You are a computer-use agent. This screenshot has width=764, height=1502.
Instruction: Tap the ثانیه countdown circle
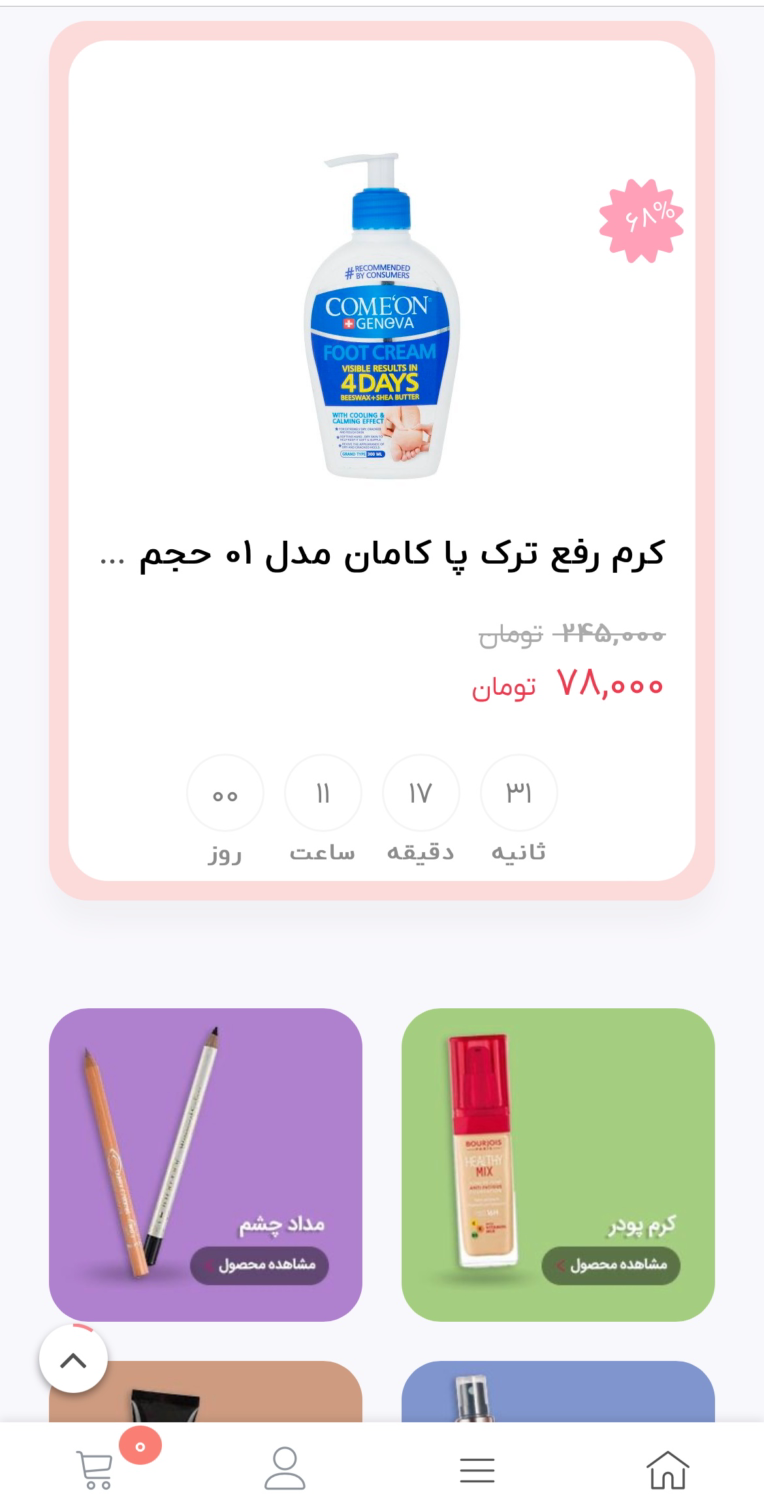click(x=519, y=793)
